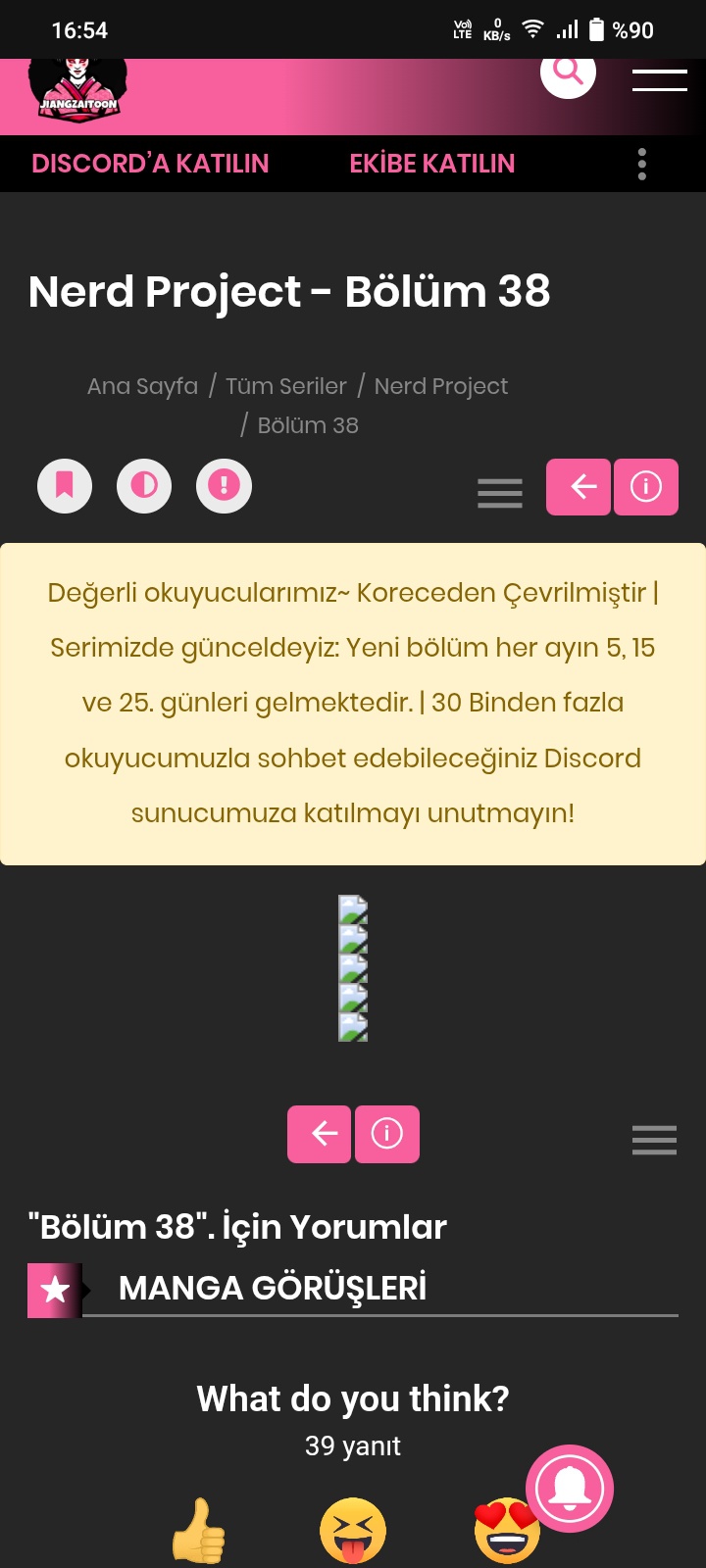
Task: Open the hamburger menu in the header
Action: coord(660,80)
